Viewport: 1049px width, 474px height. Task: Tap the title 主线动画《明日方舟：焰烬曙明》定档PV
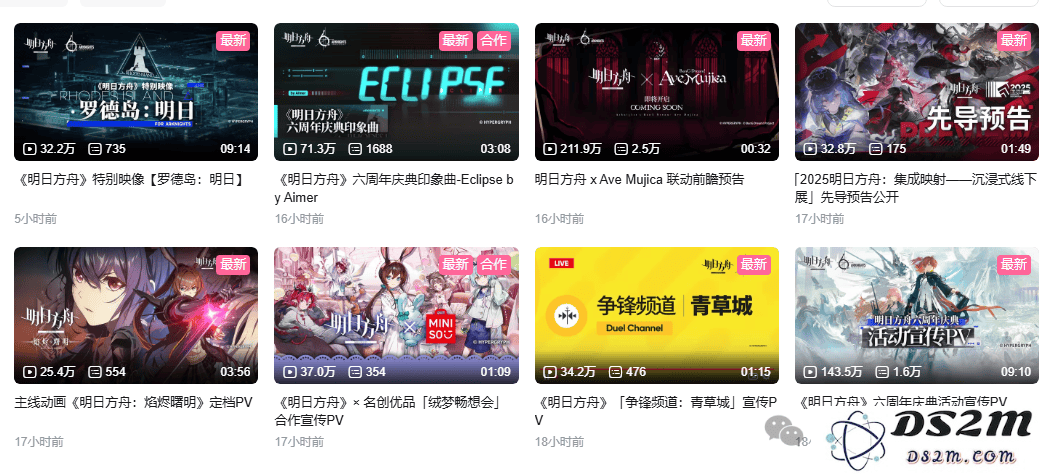(133, 403)
